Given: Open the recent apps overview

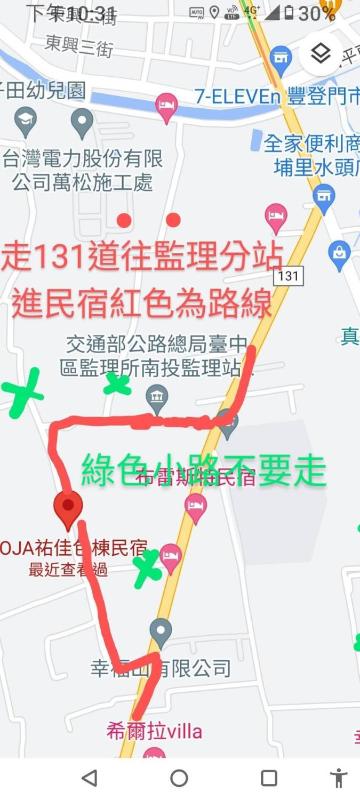Looking at the screenshot, I should tap(269, 778).
